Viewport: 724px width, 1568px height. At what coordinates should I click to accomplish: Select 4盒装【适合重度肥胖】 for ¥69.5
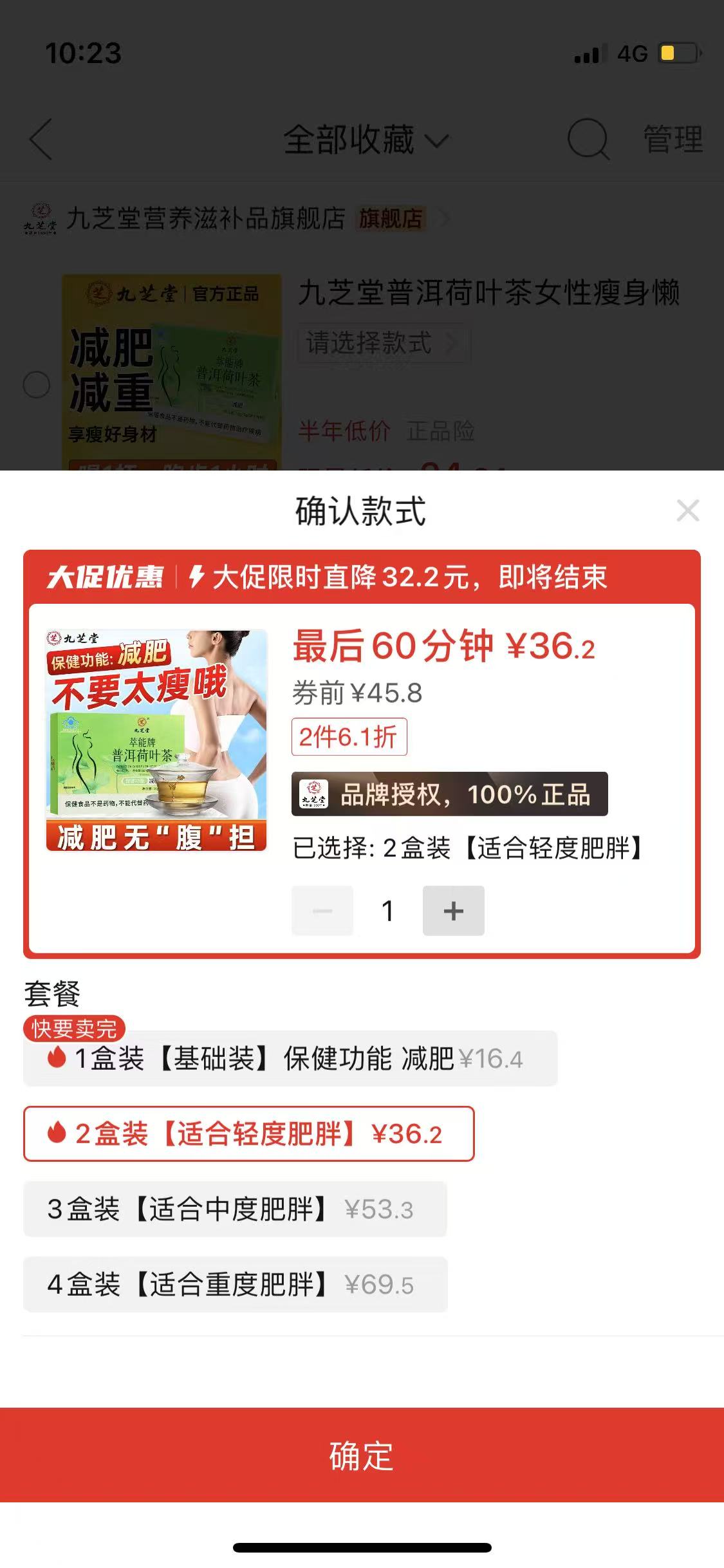235,1284
